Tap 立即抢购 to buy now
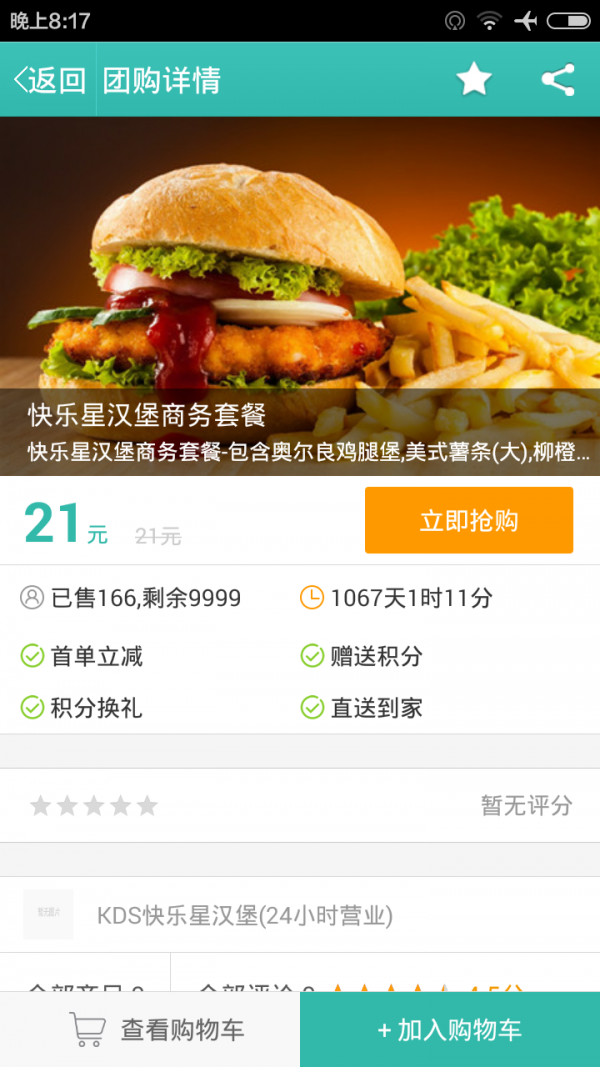This screenshot has height=1067, width=600. tap(468, 520)
